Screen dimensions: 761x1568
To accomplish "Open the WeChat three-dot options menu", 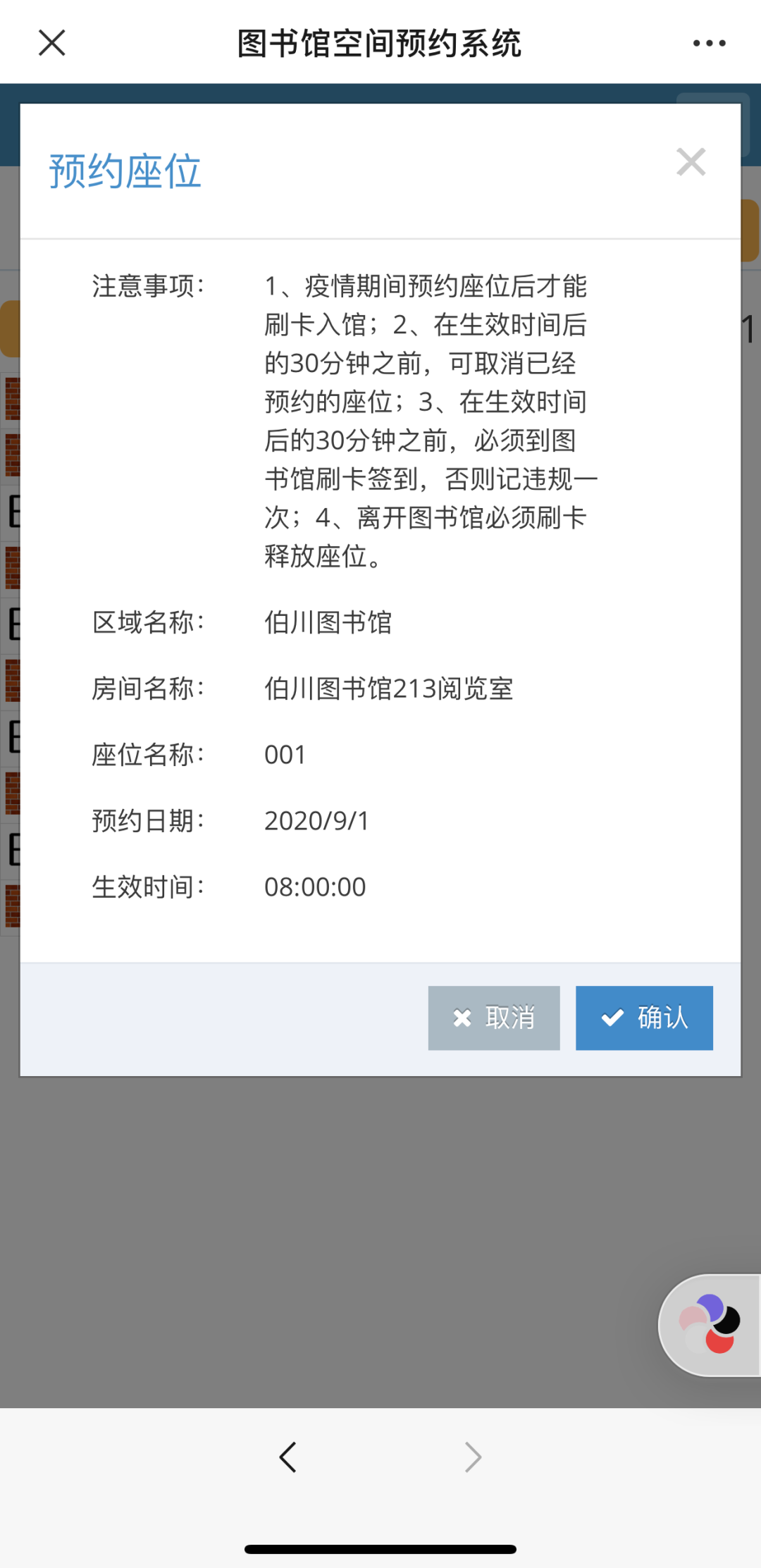I will click(x=708, y=42).
